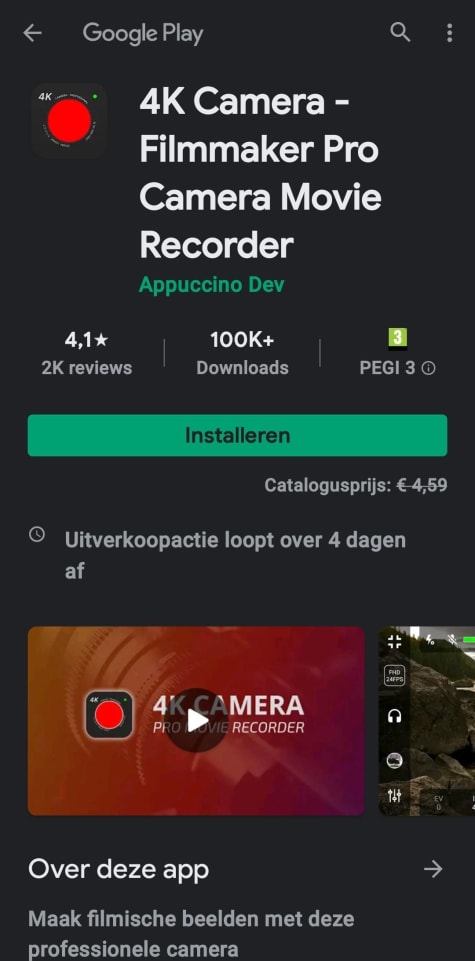Go back with the arrow icon

point(32,33)
